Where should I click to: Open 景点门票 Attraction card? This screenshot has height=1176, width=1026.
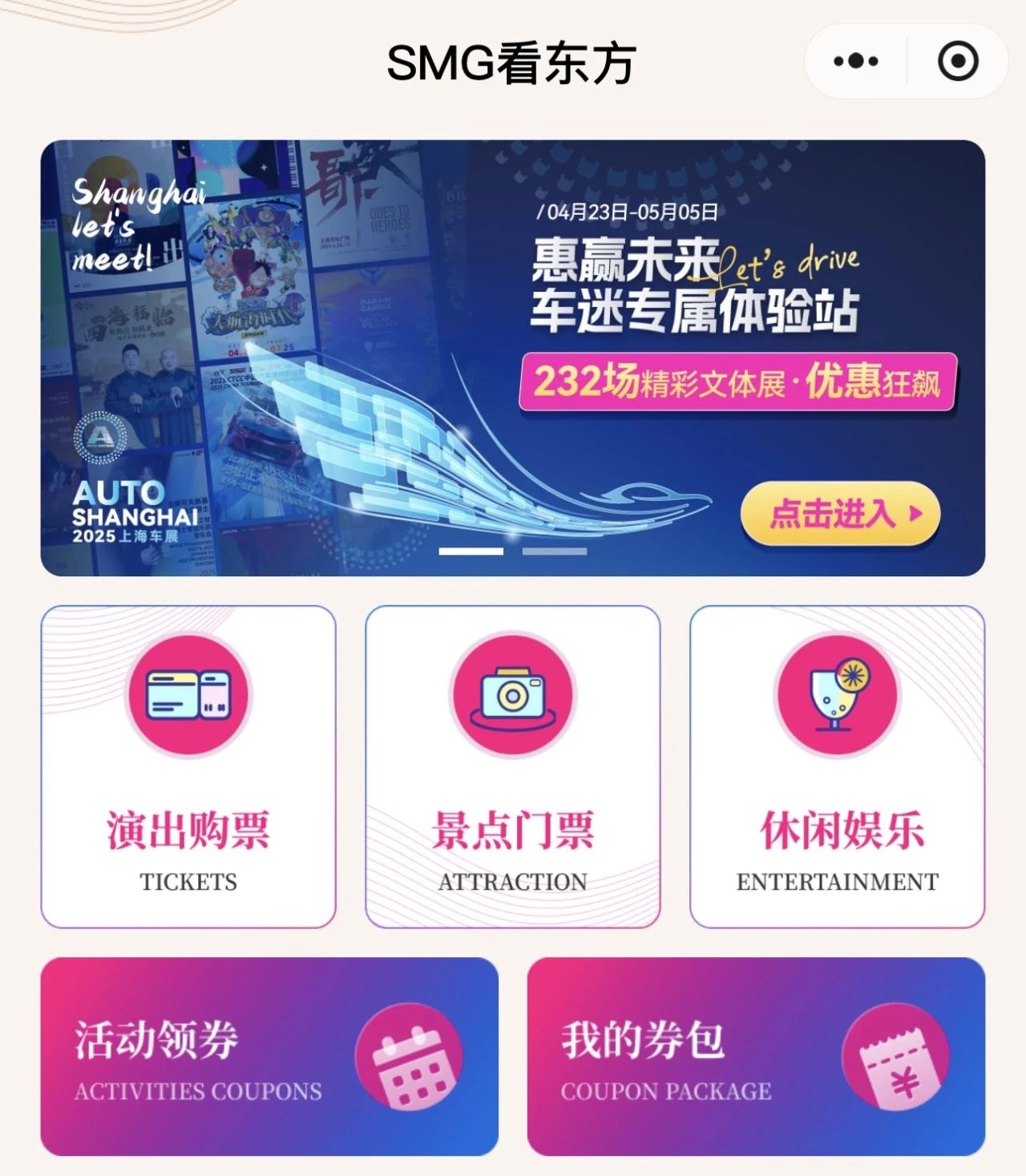(513, 766)
